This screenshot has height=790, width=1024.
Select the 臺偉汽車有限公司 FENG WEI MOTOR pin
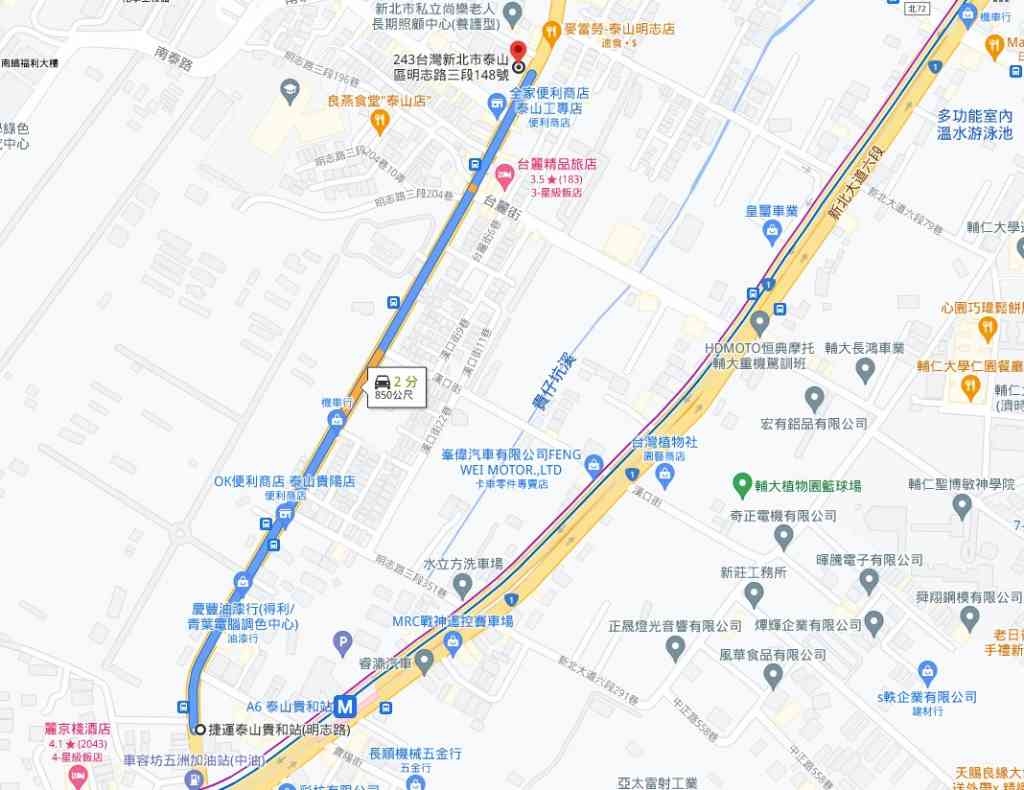click(594, 465)
